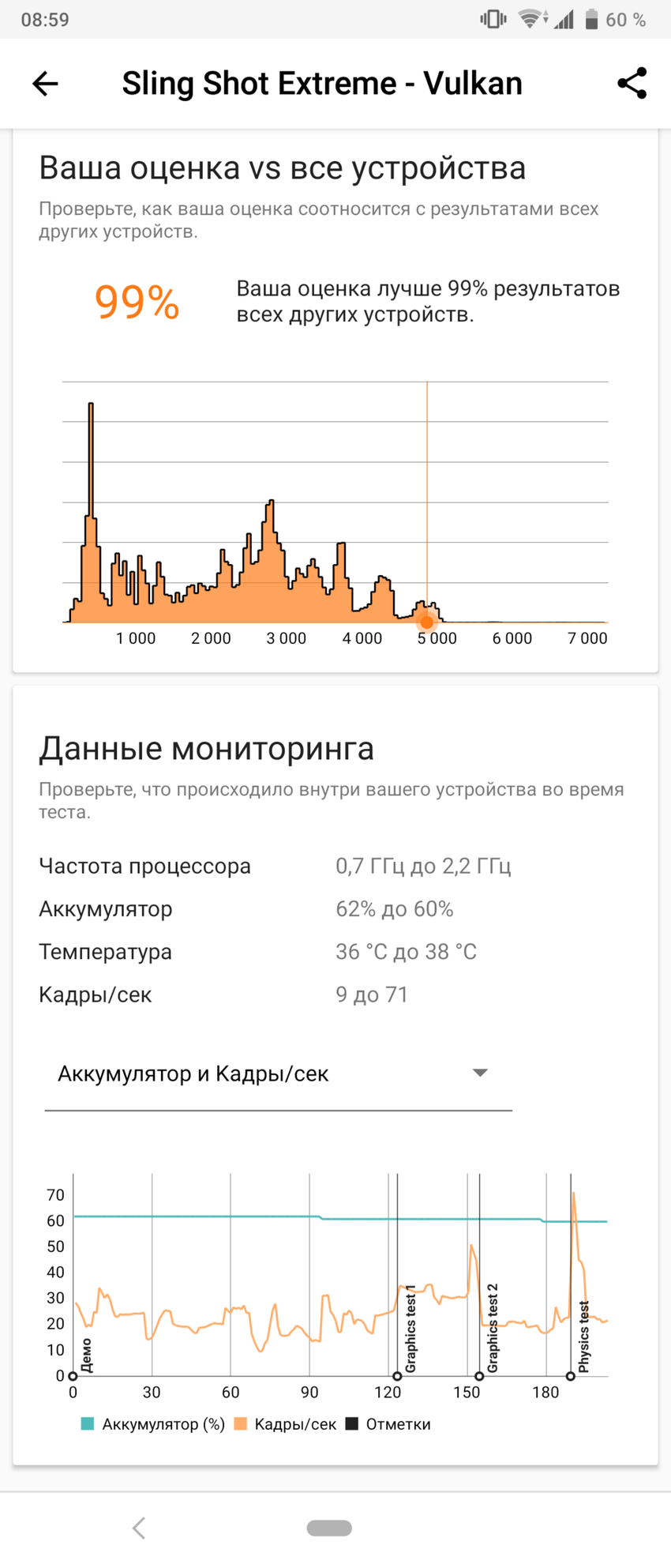671x1568 pixels.
Task: Open the Аккумулятор и Кадры/сек dropdown
Action: 278,1074
